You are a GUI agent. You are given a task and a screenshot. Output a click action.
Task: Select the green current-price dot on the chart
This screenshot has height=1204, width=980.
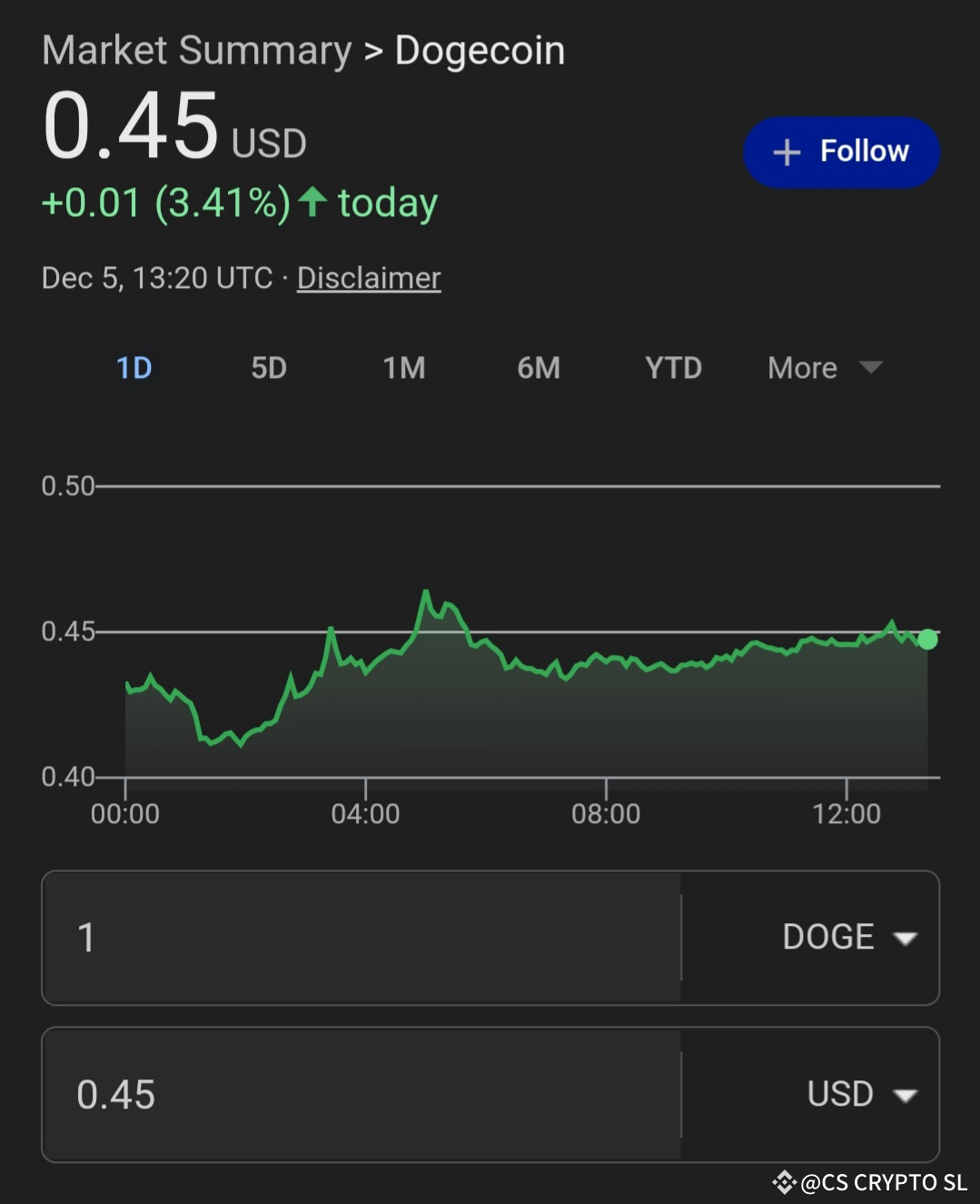pos(926,640)
